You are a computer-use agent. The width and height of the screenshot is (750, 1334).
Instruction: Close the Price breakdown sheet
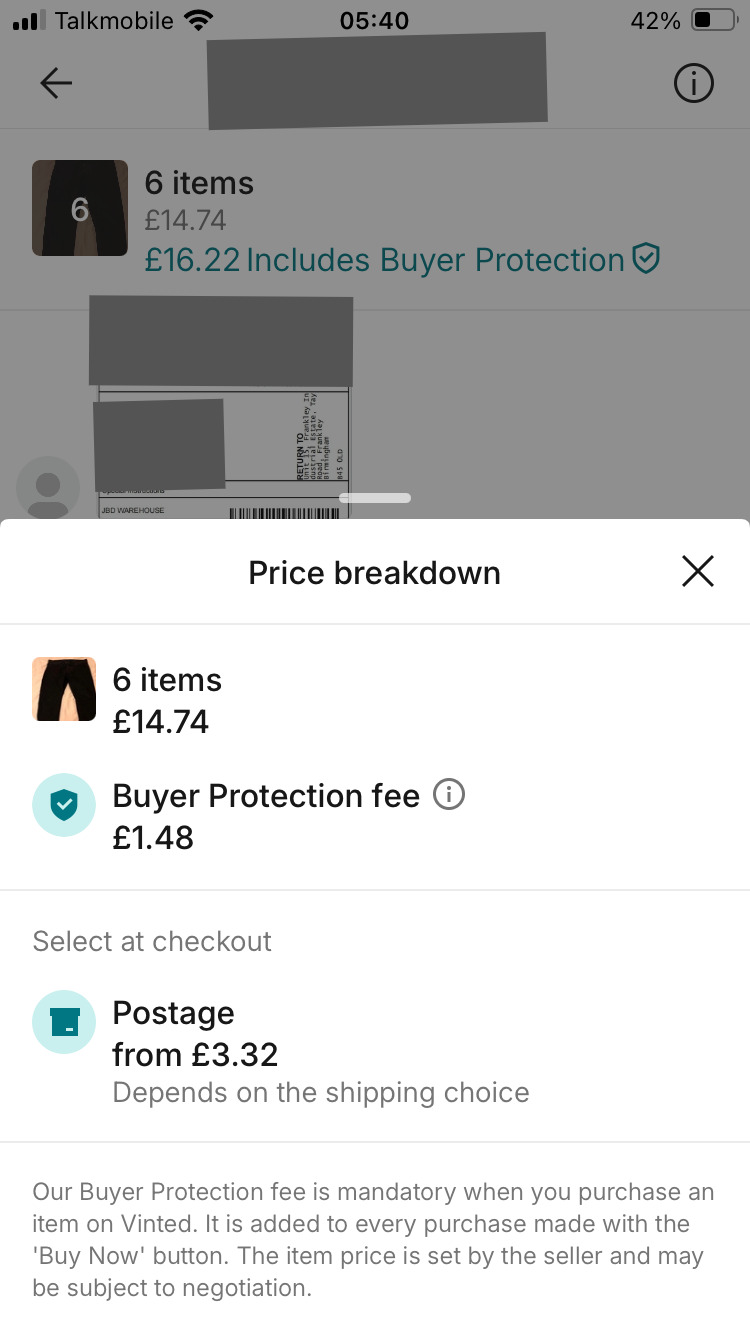697,572
